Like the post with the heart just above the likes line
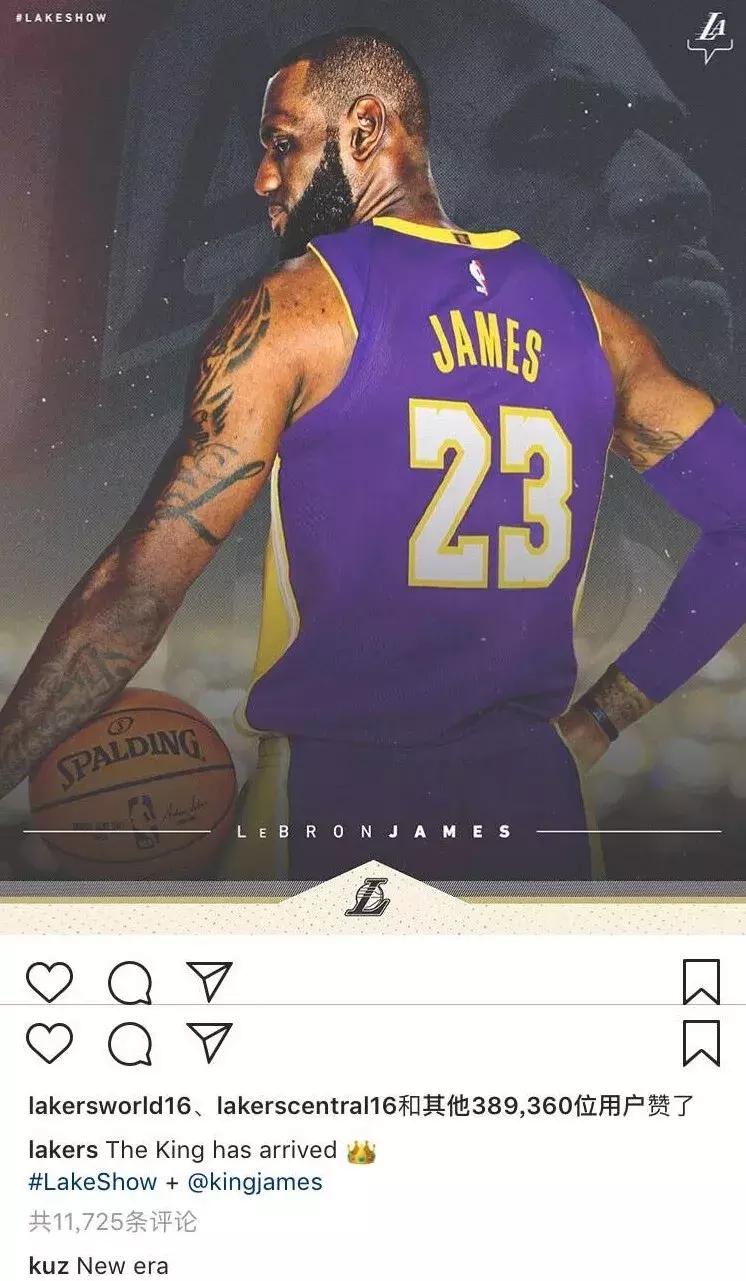746x1281 pixels. pyautogui.click(x=49, y=1044)
